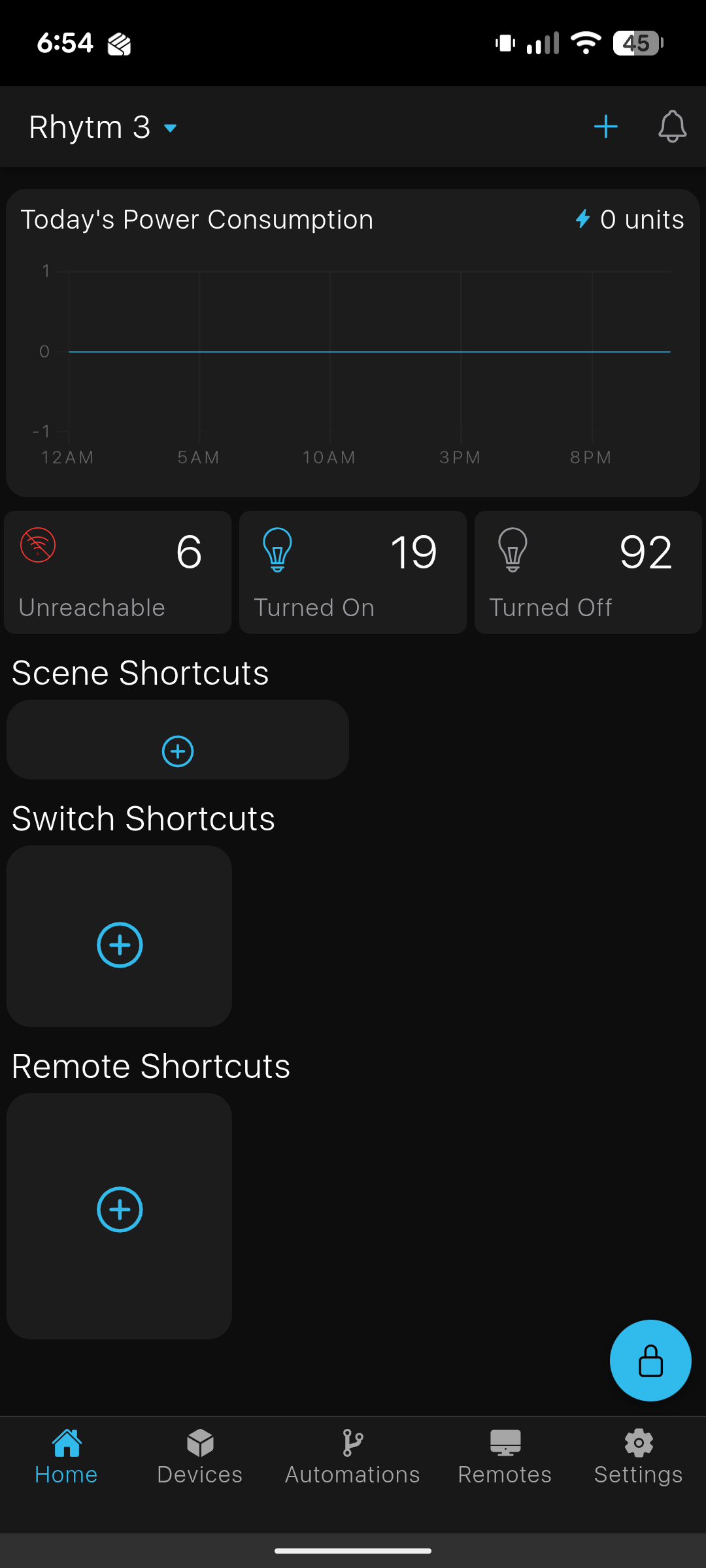Click the Turned Off bulb icon
The height and width of the screenshot is (1568, 706).
pos(513,551)
